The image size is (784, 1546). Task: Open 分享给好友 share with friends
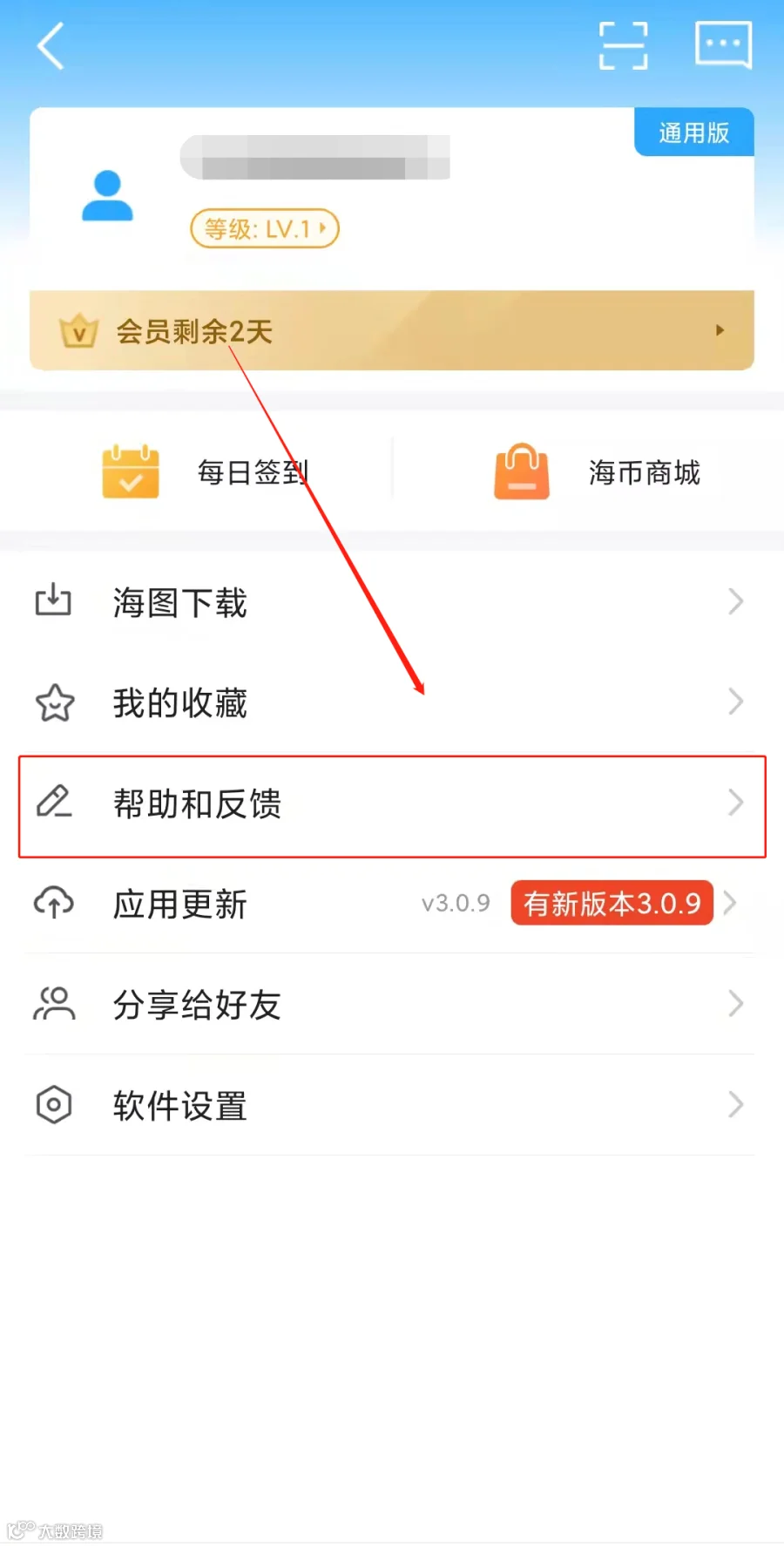(392, 1004)
